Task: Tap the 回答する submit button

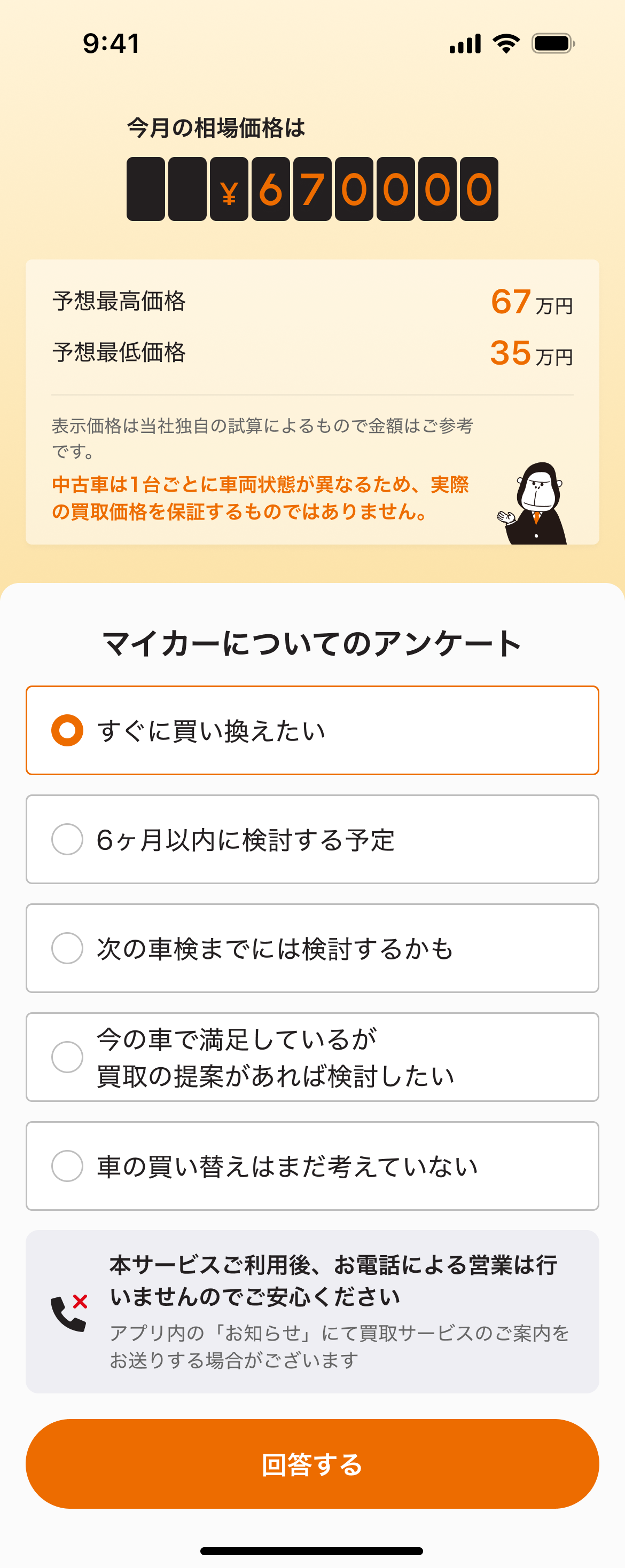Action: pos(312,1463)
